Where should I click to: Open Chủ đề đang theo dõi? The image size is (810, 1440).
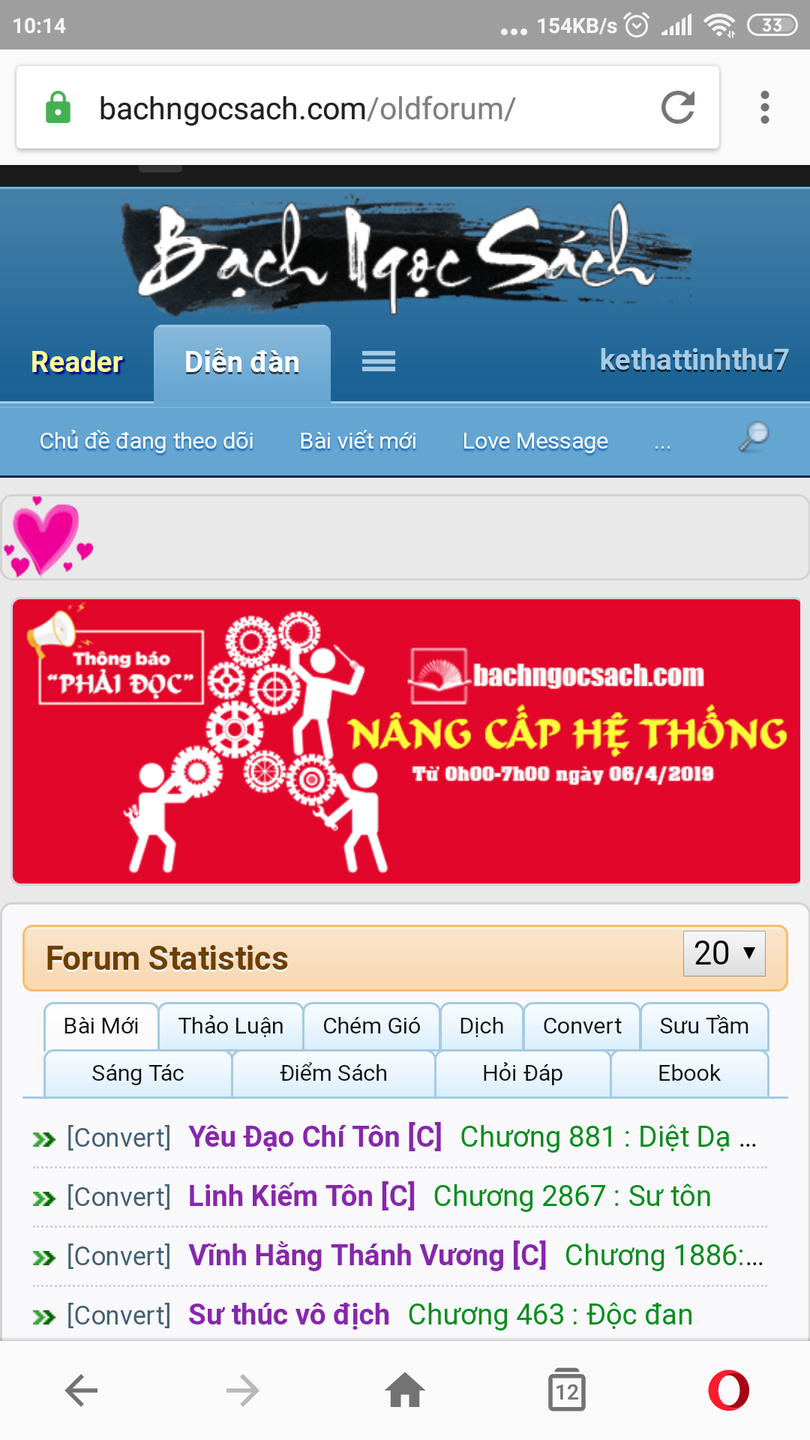point(146,441)
